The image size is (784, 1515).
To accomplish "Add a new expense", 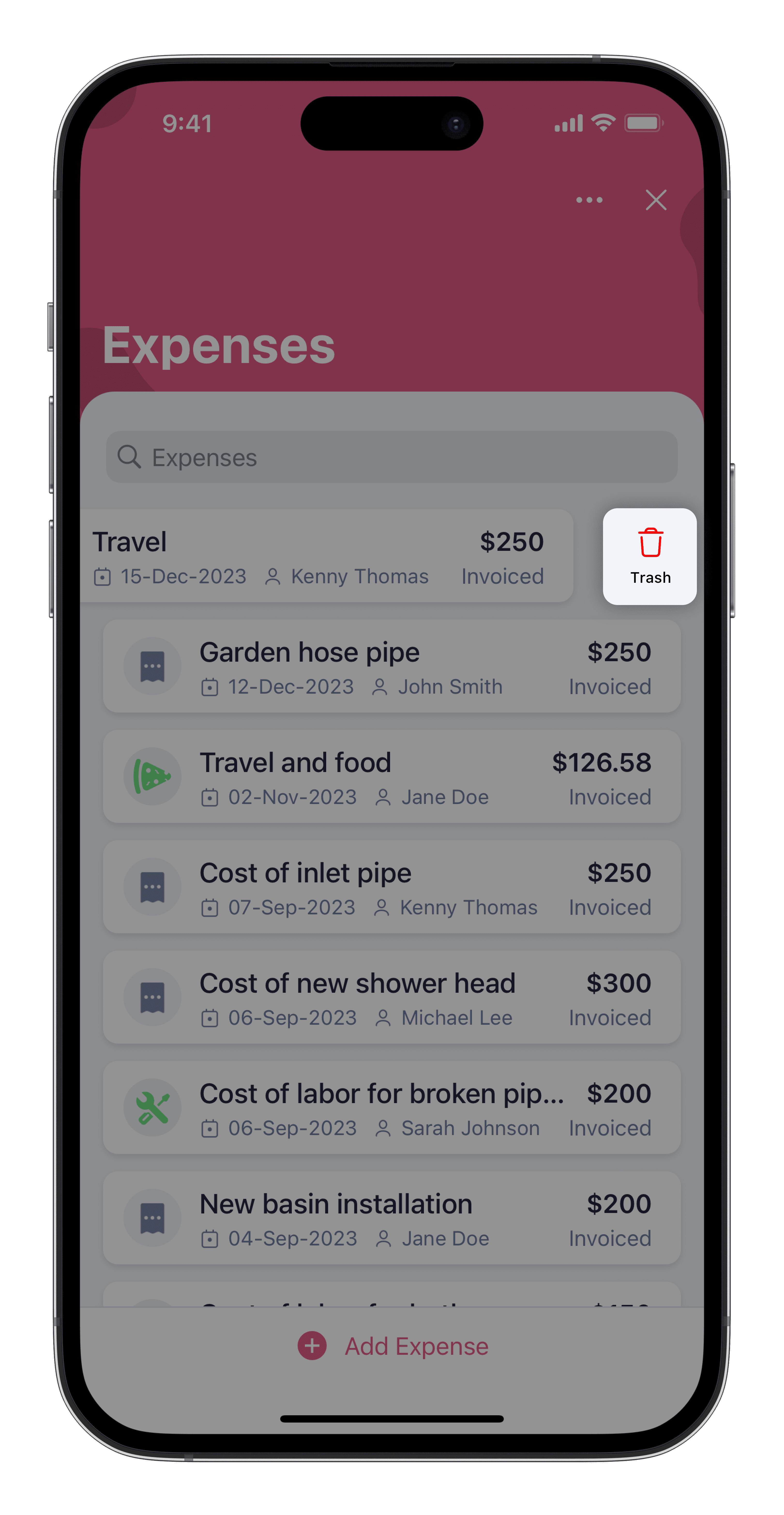I will [x=393, y=1346].
